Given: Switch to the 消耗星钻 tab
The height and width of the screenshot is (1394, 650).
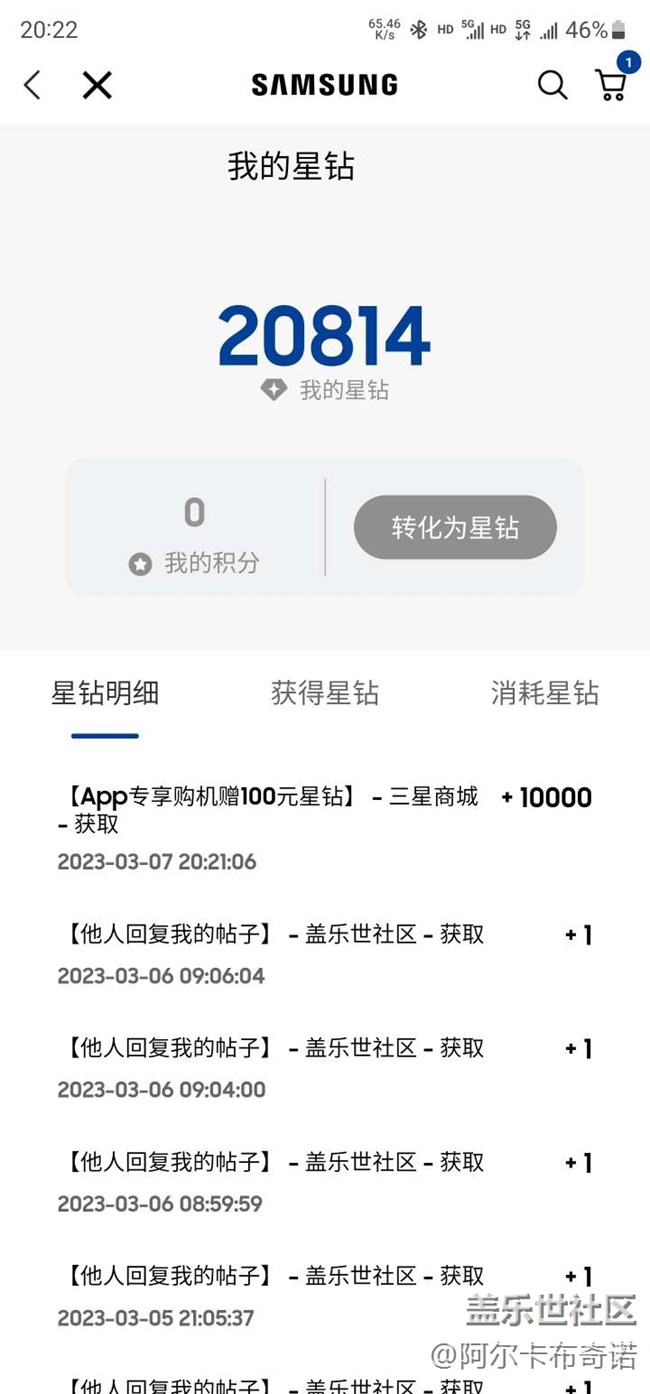Looking at the screenshot, I should 544,693.
